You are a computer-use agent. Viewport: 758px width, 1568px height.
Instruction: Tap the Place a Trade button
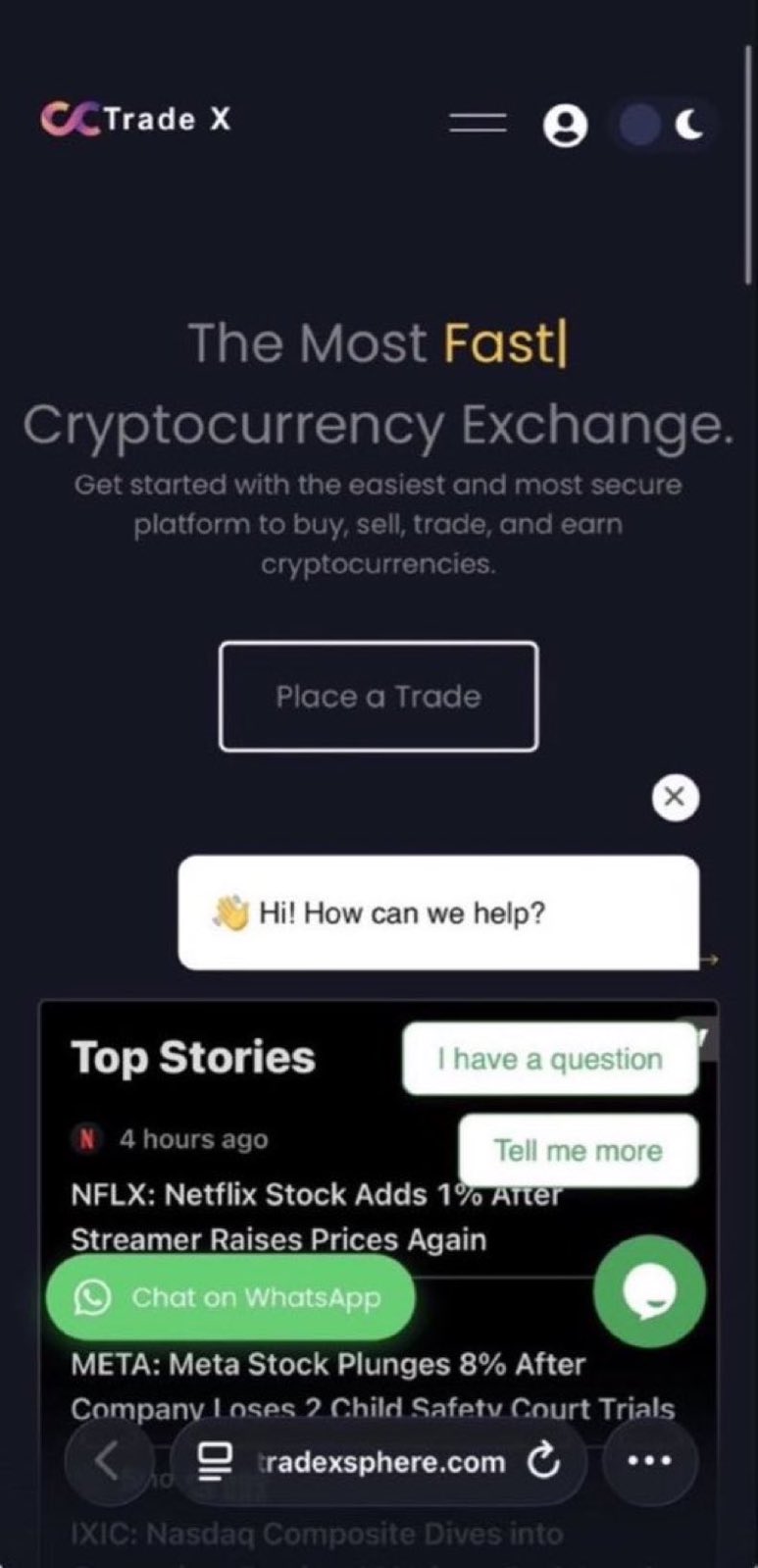(x=379, y=697)
